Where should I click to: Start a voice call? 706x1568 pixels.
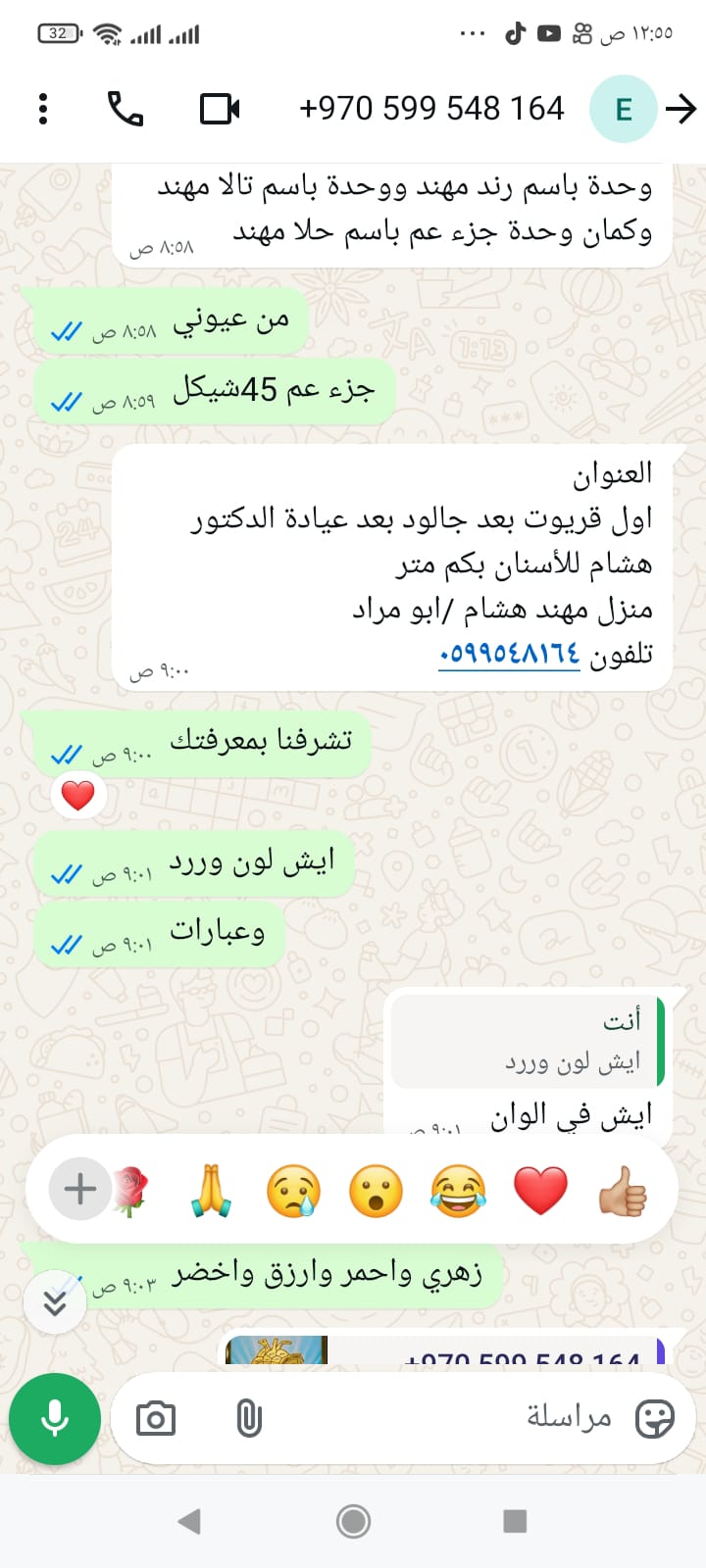click(x=125, y=109)
